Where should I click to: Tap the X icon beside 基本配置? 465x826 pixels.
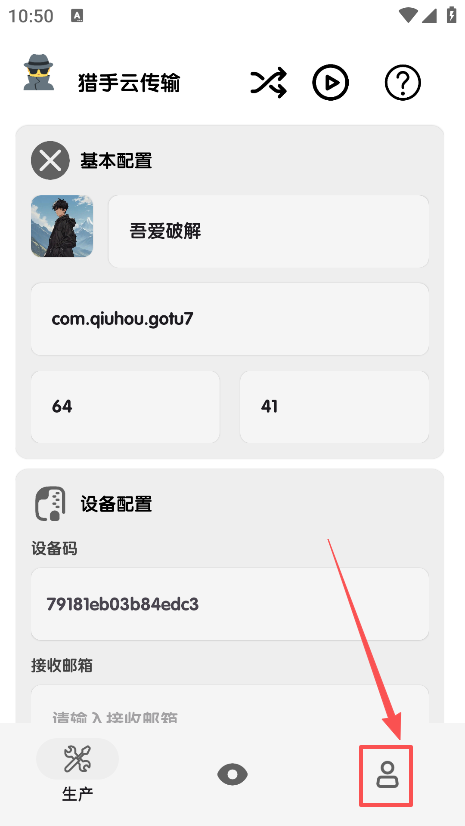tap(50, 160)
